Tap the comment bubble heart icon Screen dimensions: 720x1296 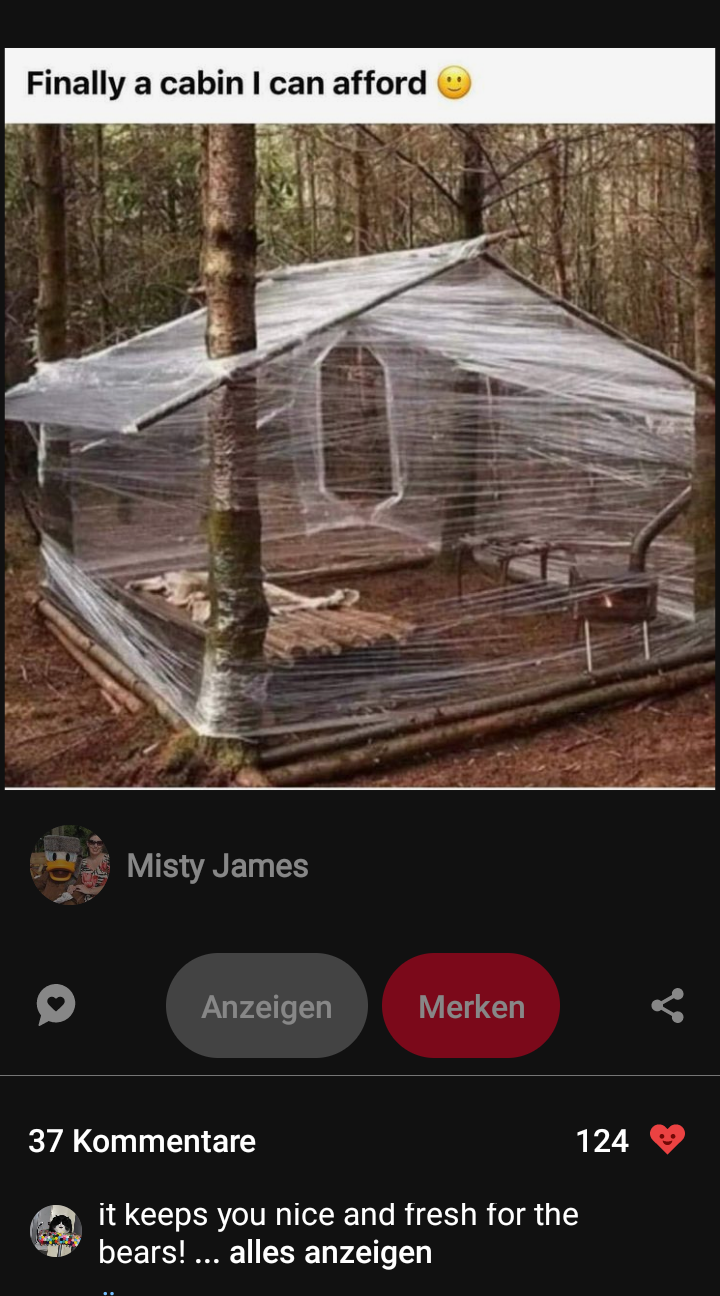point(56,1005)
